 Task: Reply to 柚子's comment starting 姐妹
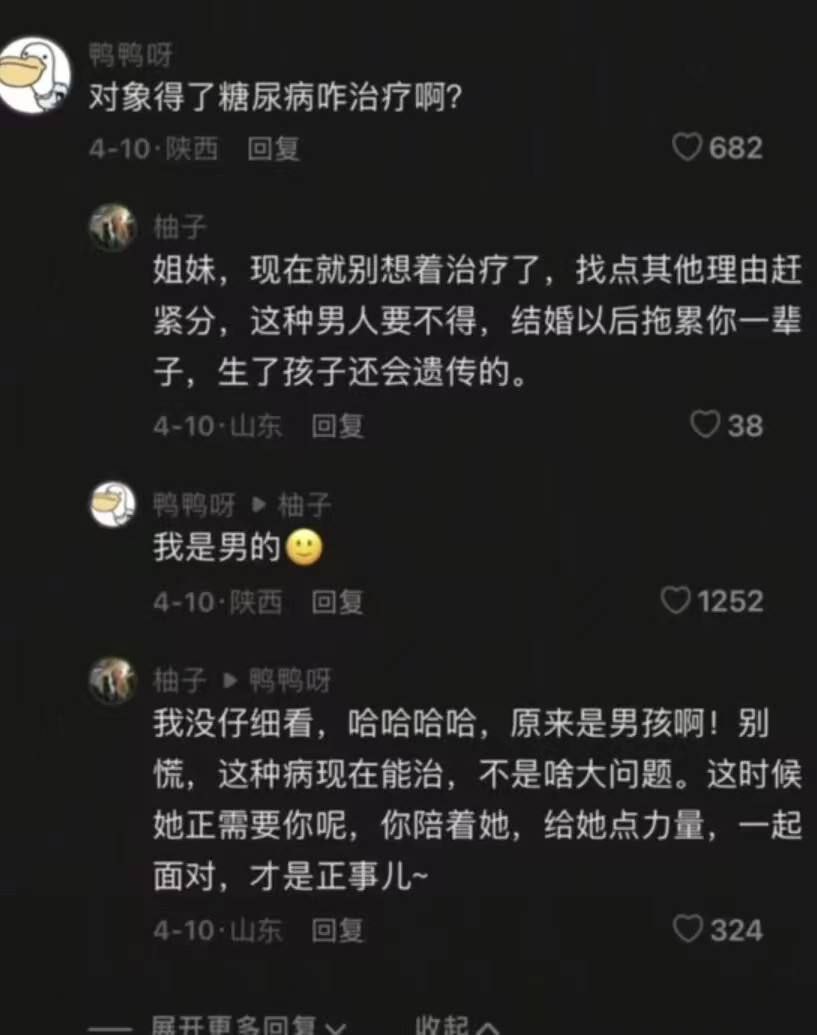click(x=337, y=426)
